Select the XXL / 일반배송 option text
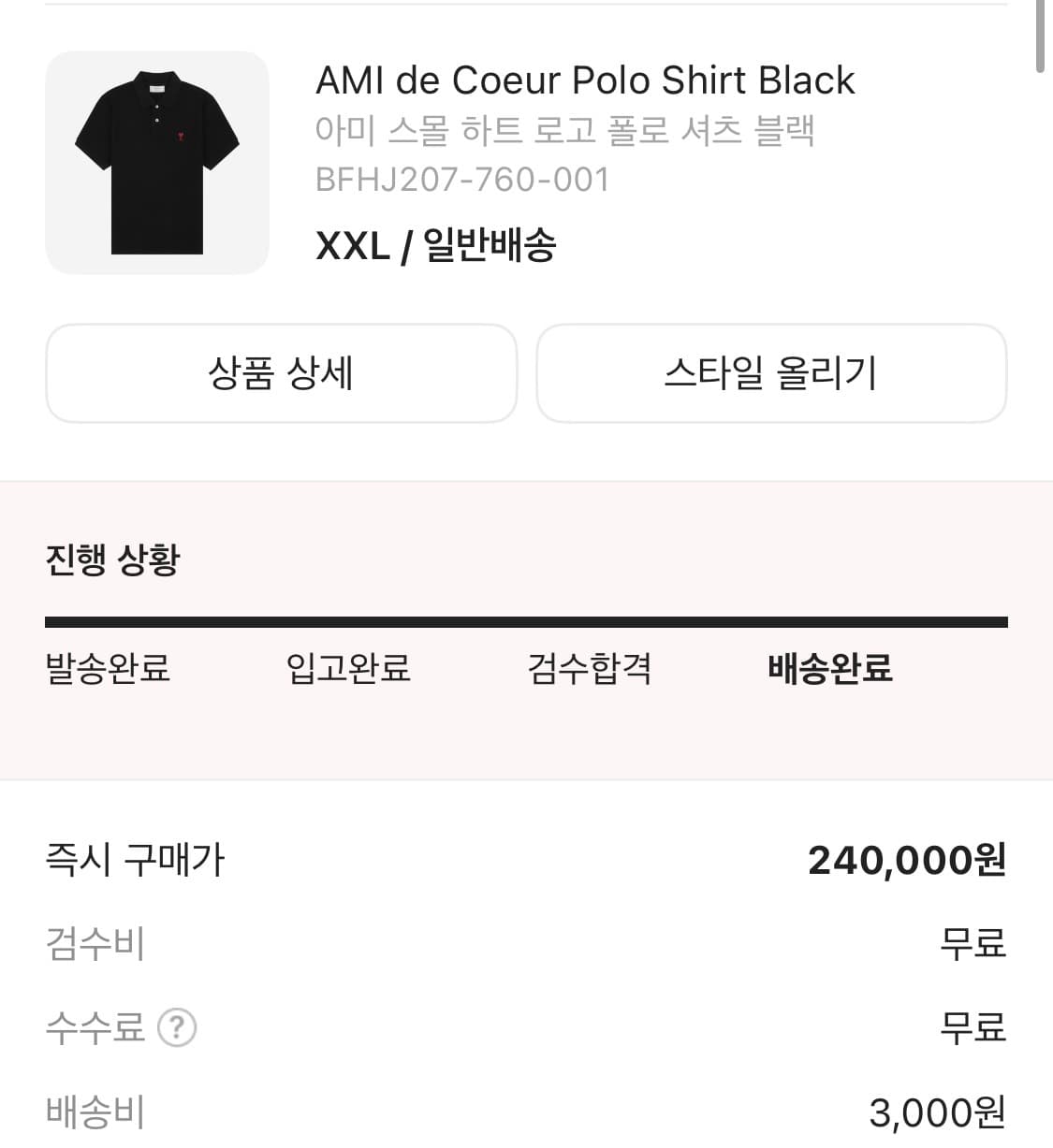This screenshot has width=1053, height=1148. pos(436,246)
